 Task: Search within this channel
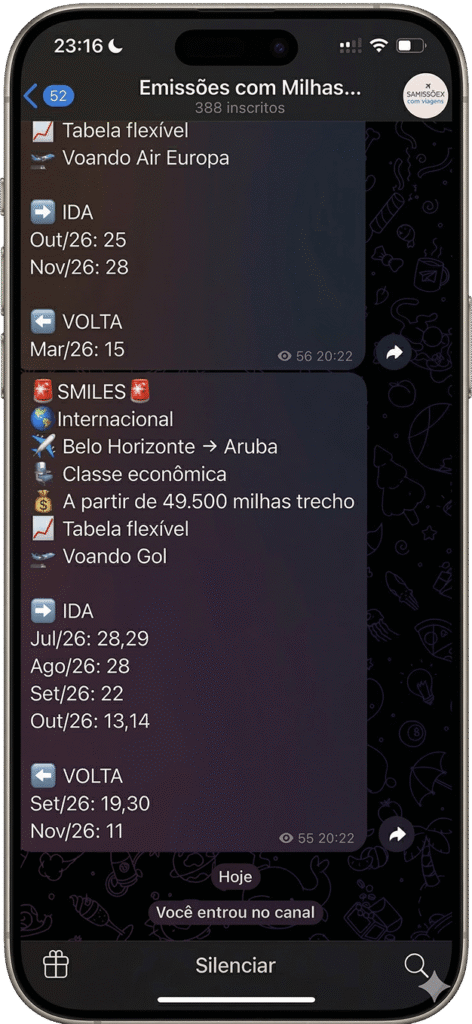coord(416,965)
